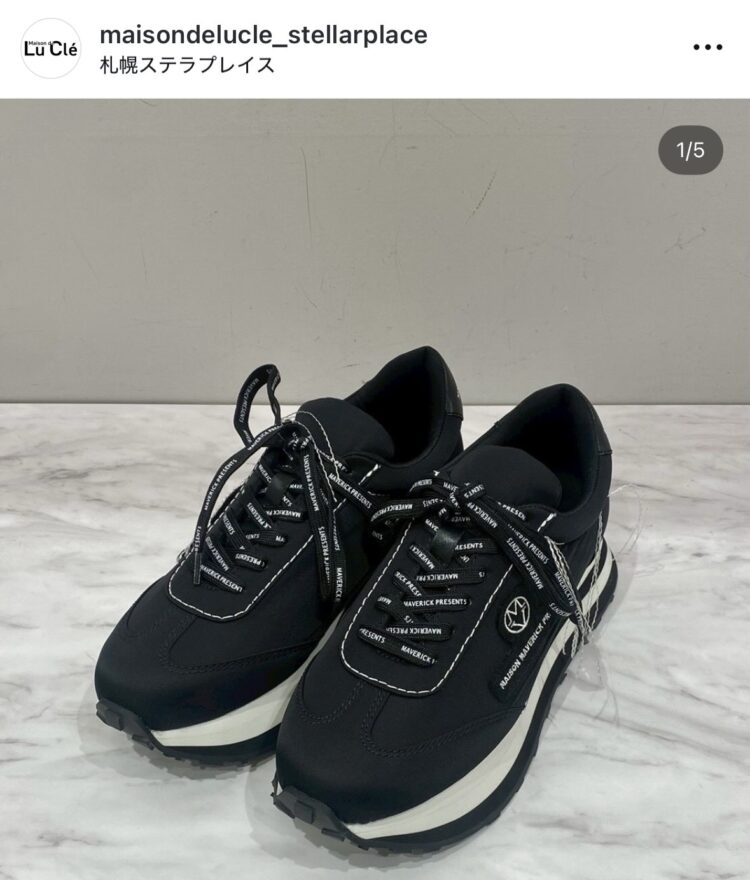Open the 札幌ステラプレイス location tag

click(x=187, y=66)
